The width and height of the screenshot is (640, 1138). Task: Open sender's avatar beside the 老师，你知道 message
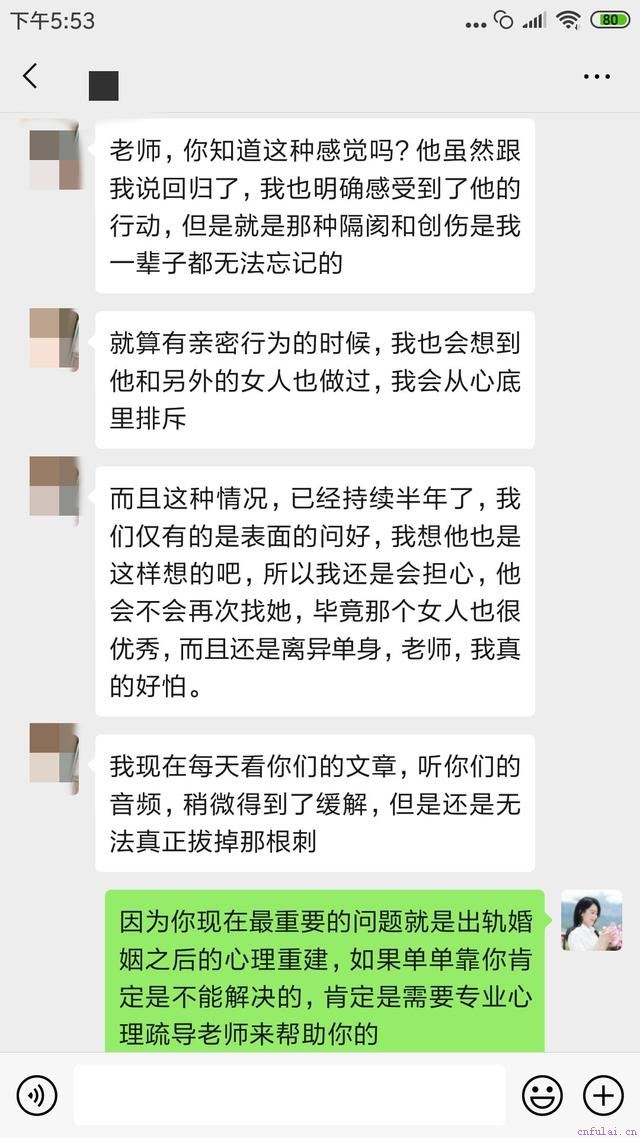coord(54,158)
